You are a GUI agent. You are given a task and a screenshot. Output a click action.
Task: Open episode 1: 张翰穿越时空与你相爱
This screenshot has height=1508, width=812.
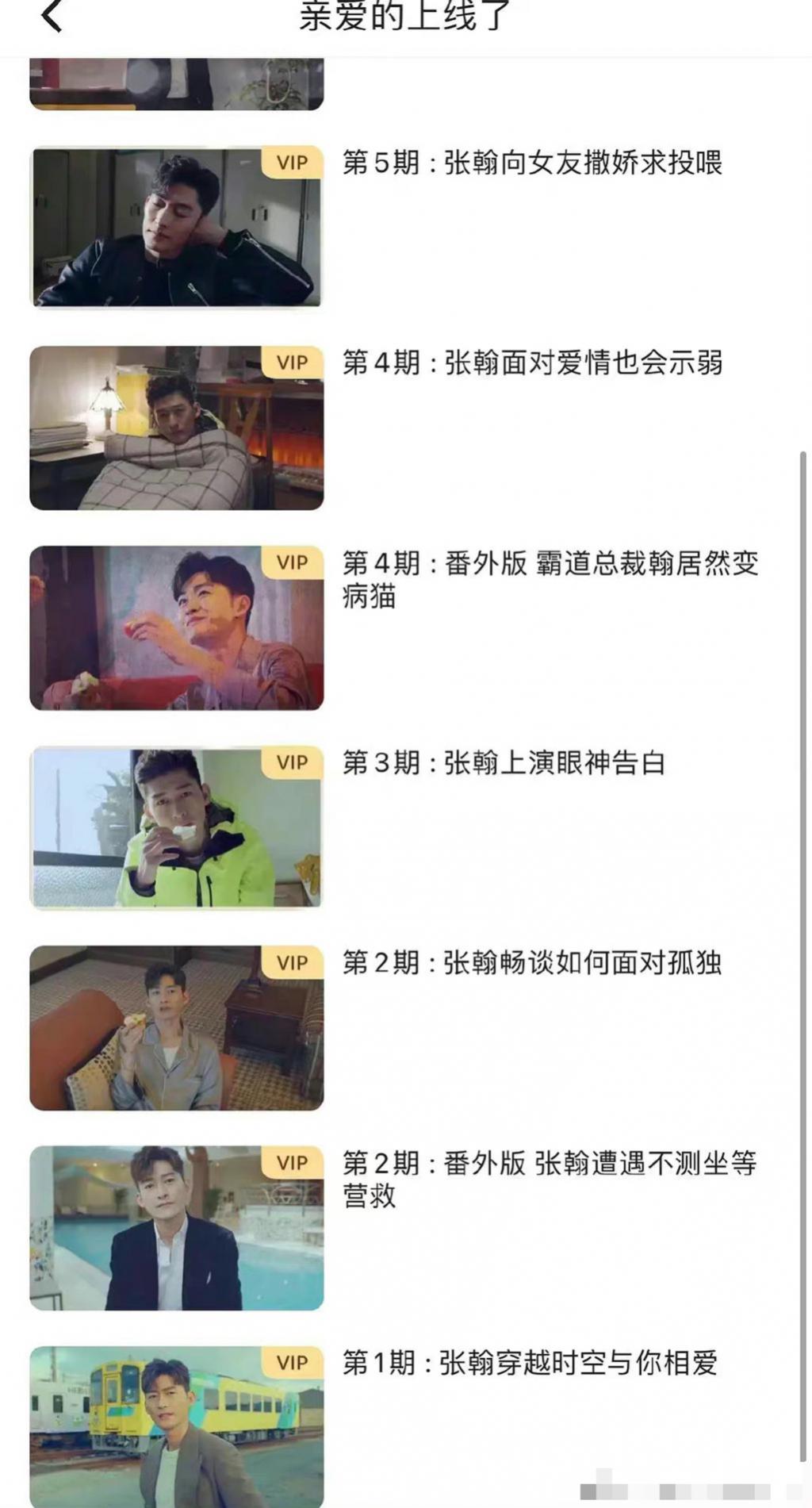coord(176,1424)
